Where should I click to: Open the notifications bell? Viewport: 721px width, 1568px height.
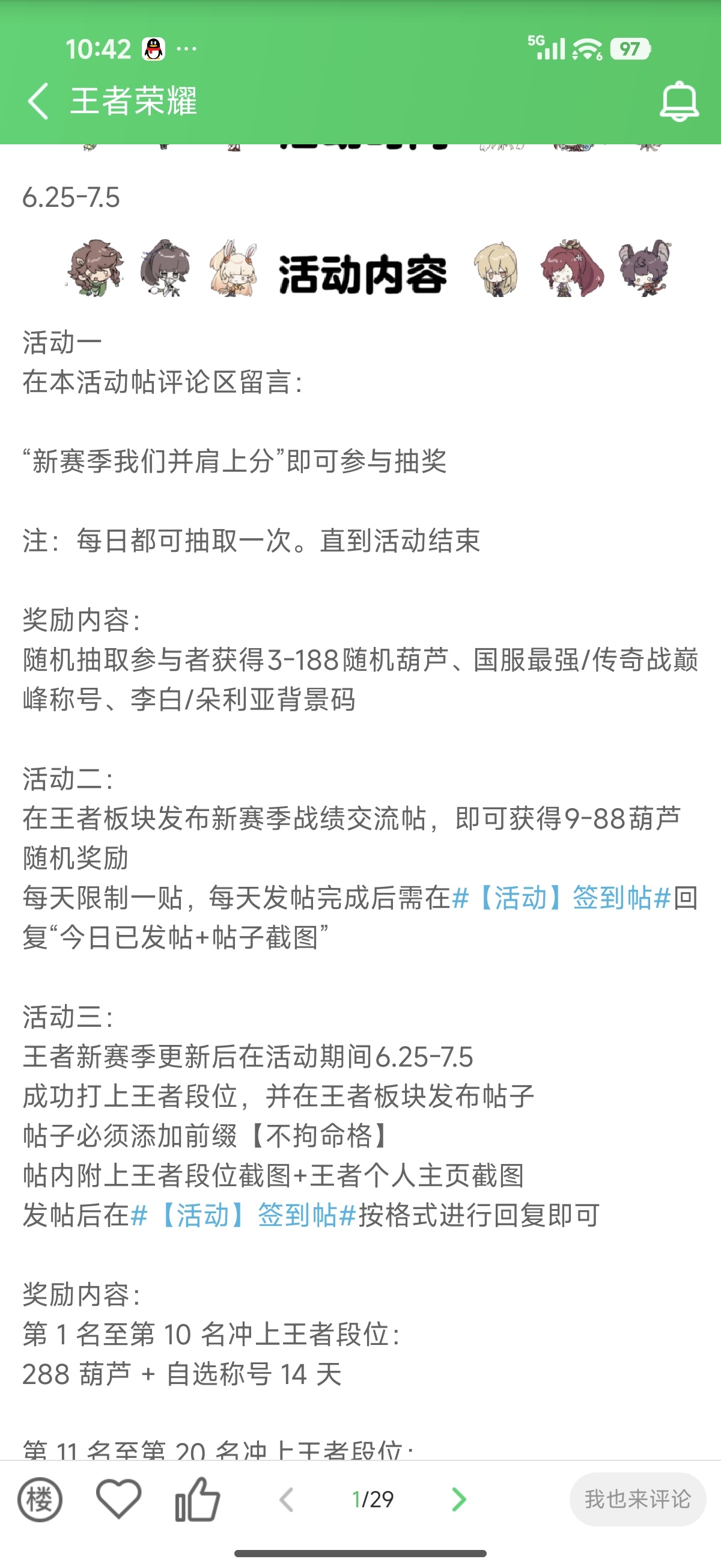click(x=678, y=100)
